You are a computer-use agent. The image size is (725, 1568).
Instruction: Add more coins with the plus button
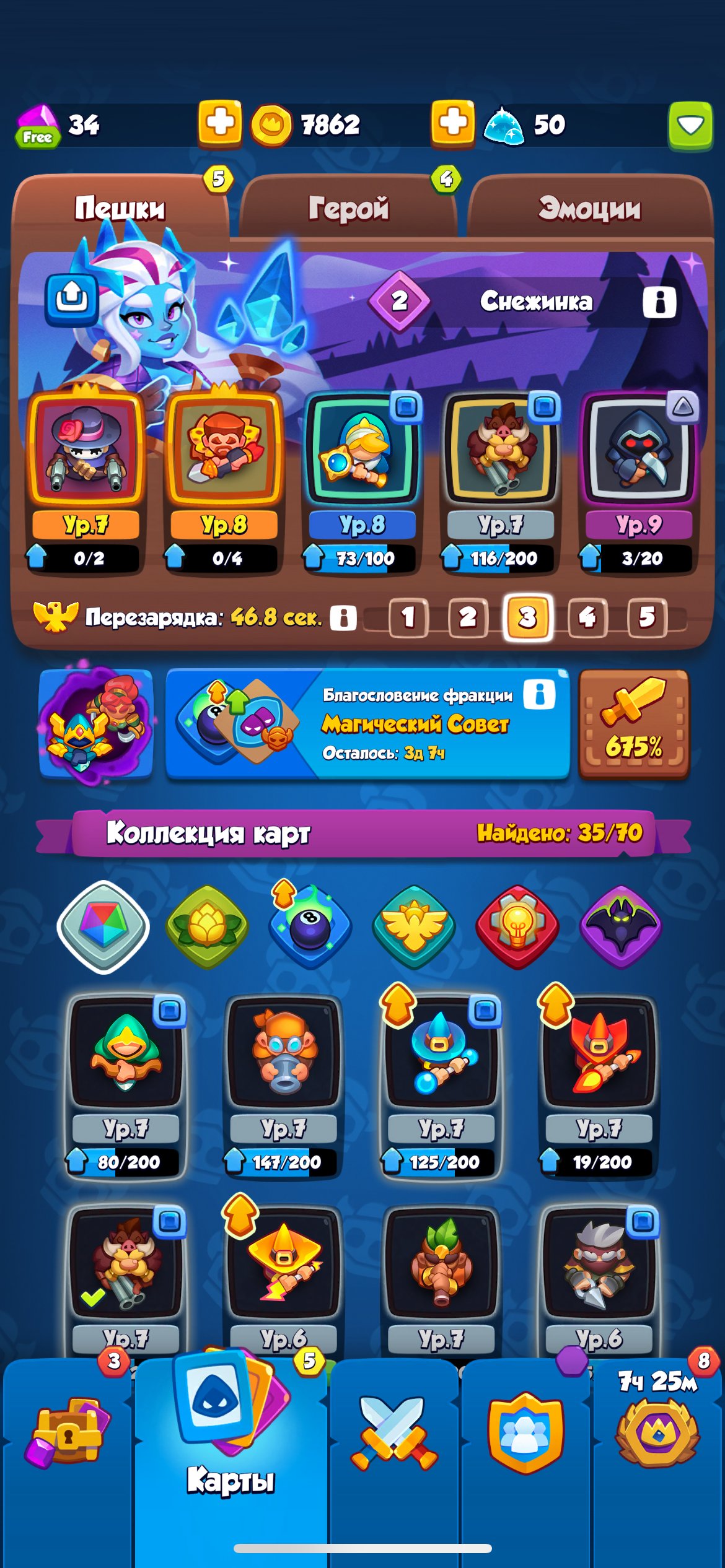452,123
